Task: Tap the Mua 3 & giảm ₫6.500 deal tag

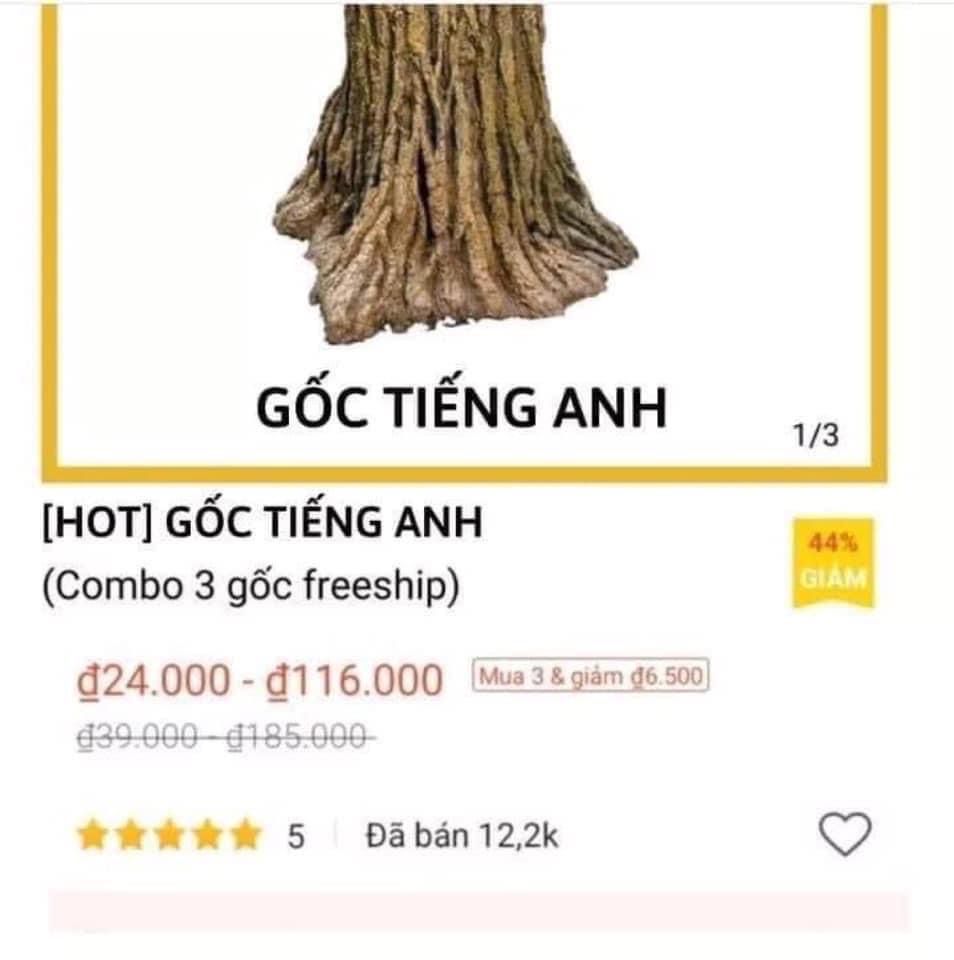Action: (x=591, y=677)
